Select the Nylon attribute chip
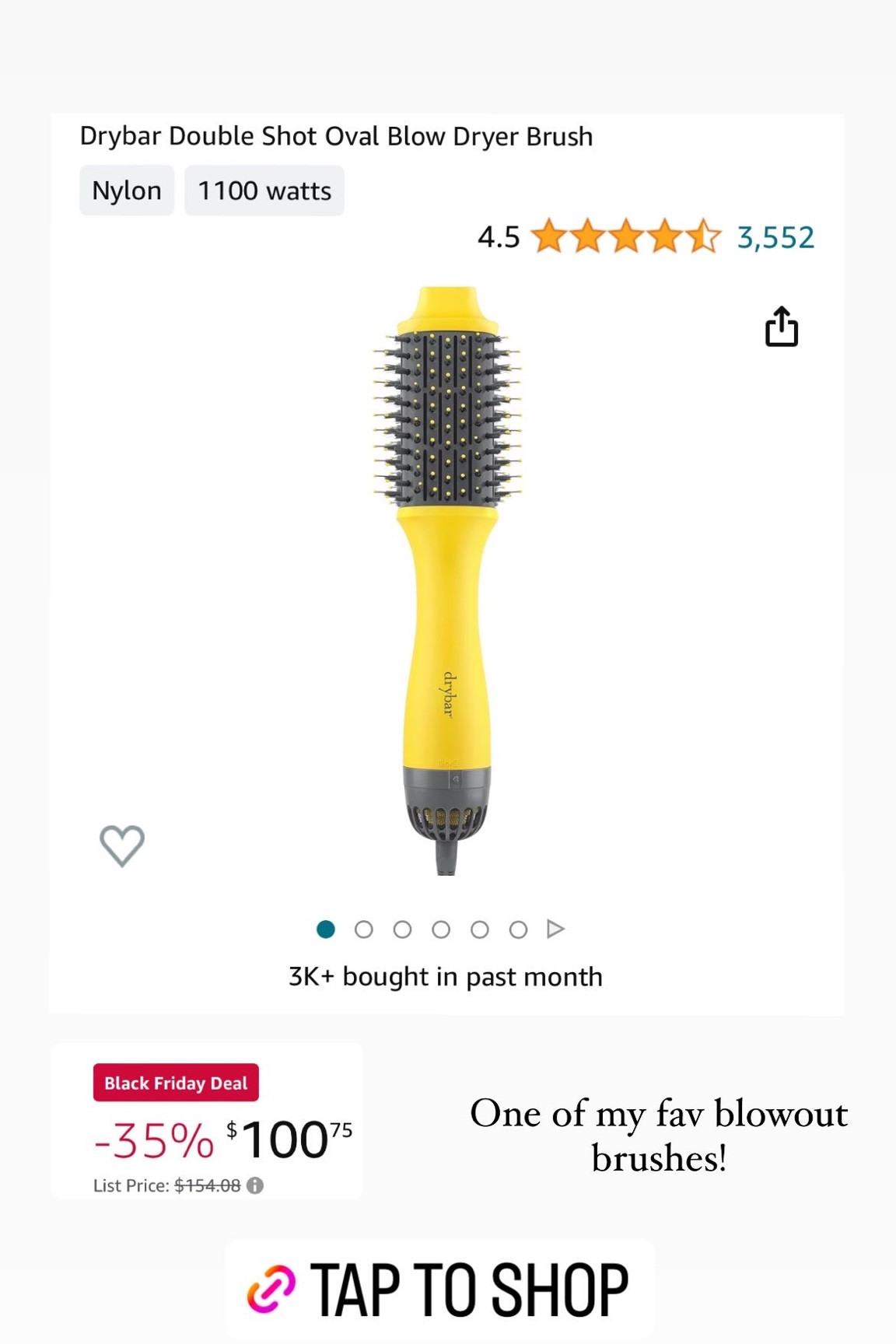 pyautogui.click(x=127, y=191)
